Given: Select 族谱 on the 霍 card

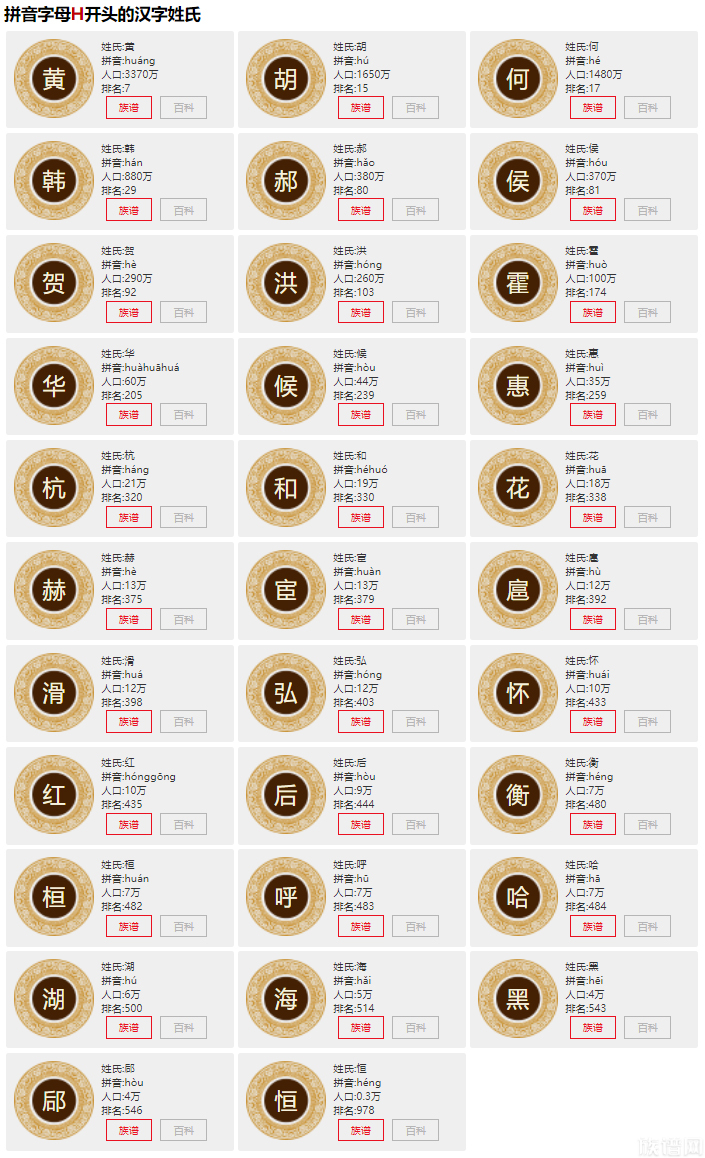Looking at the screenshot, I should pyautogui.click(x=593, y=312).
